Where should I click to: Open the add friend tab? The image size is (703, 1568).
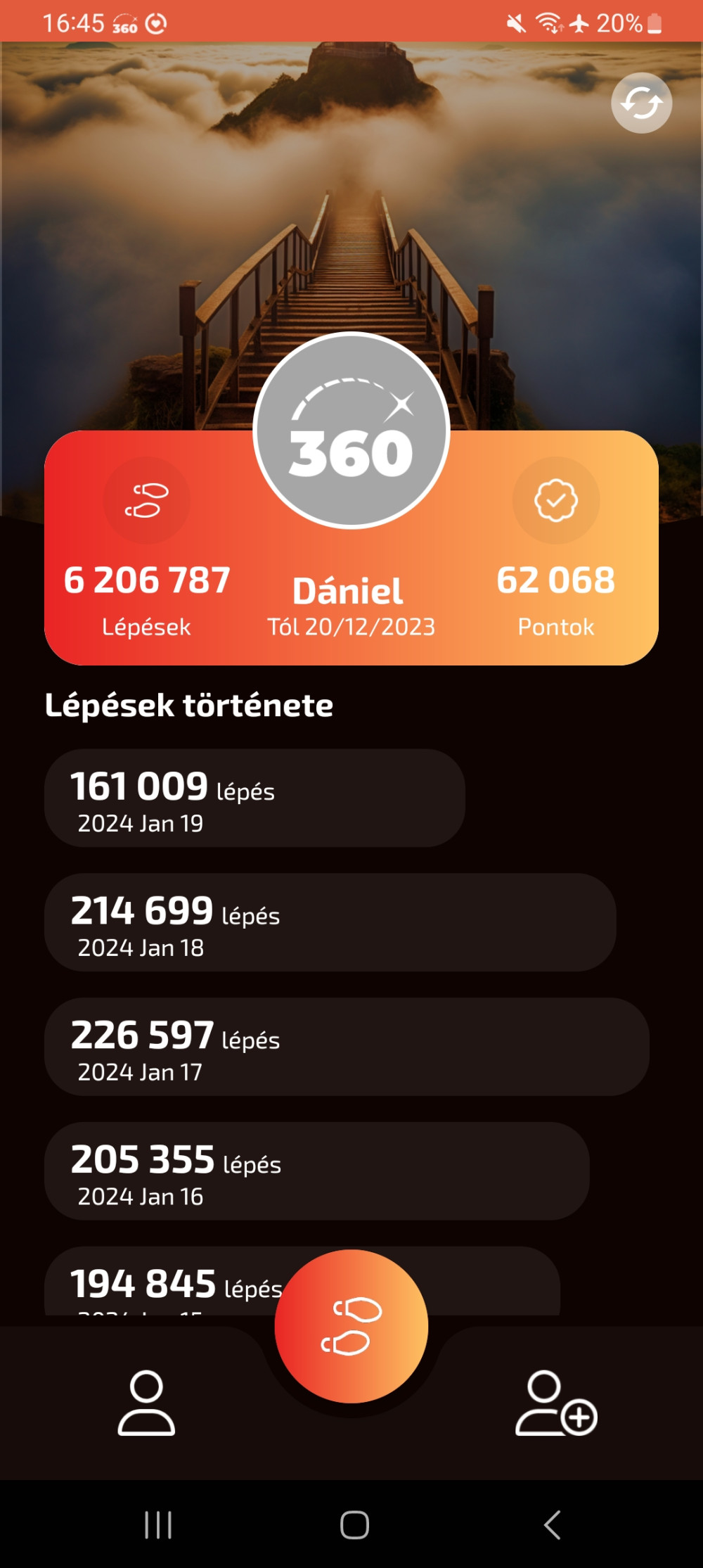[x=556, y=1402]
